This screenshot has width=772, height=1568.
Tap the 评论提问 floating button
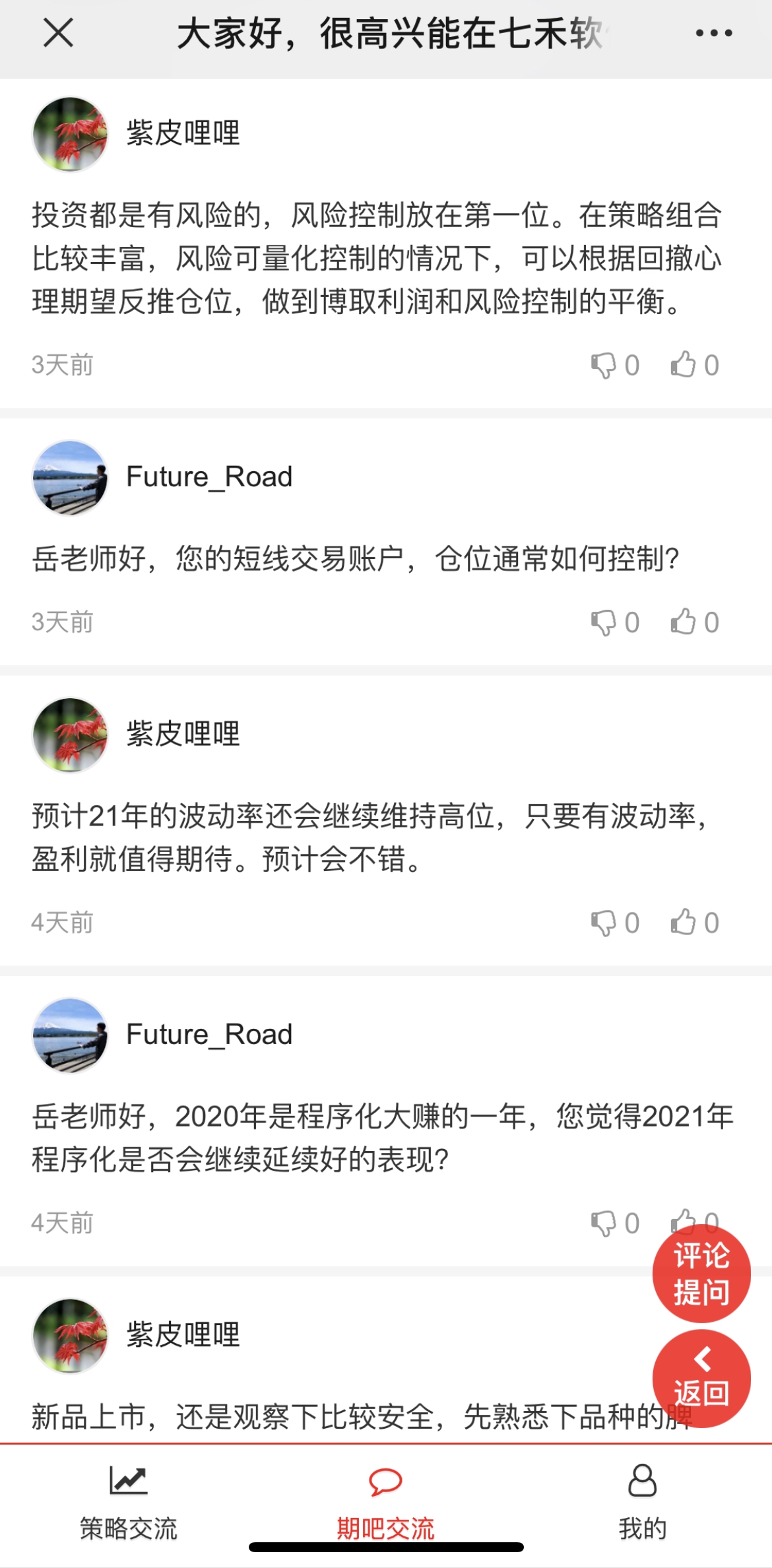[x=701, y=1273]
